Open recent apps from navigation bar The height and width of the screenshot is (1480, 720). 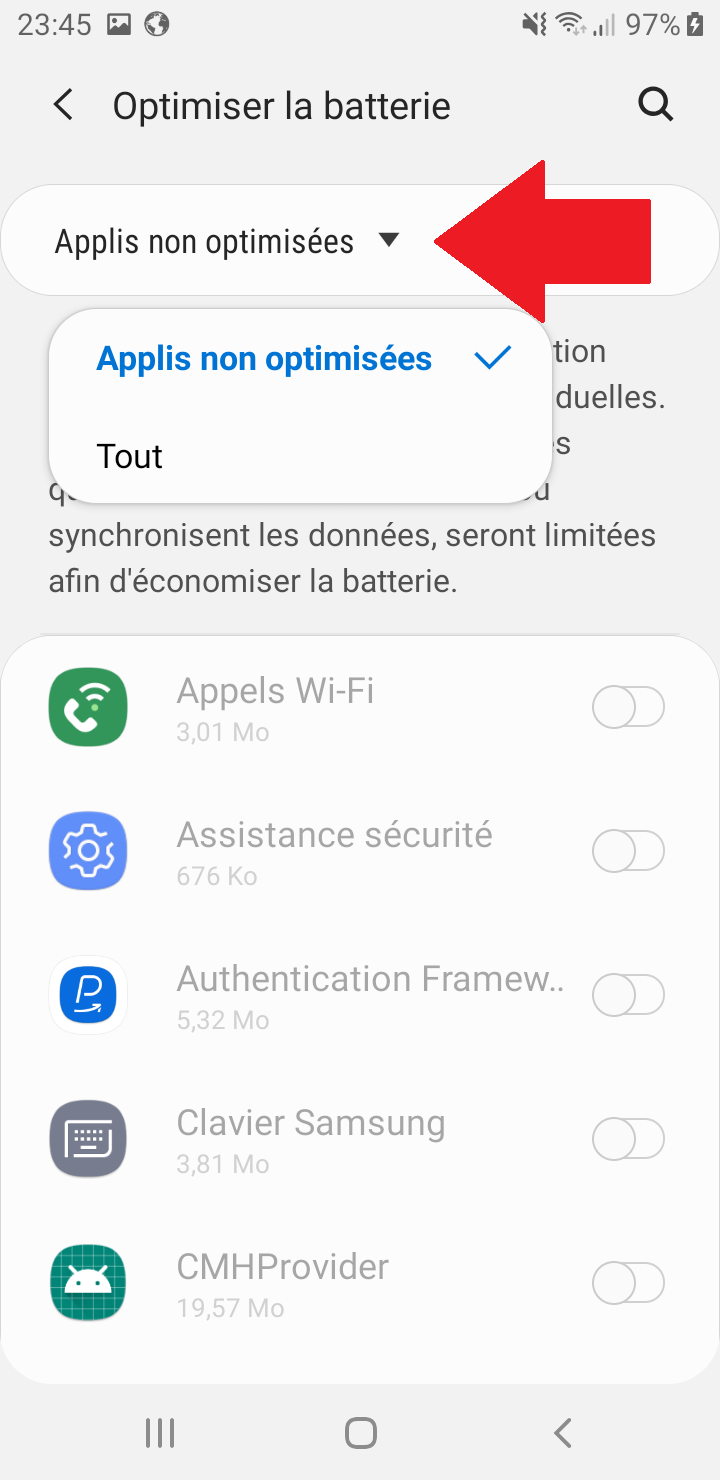coord(160,1433)
